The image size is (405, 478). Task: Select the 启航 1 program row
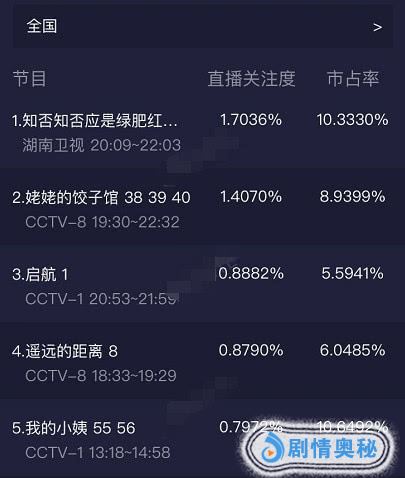pos(203,285)
